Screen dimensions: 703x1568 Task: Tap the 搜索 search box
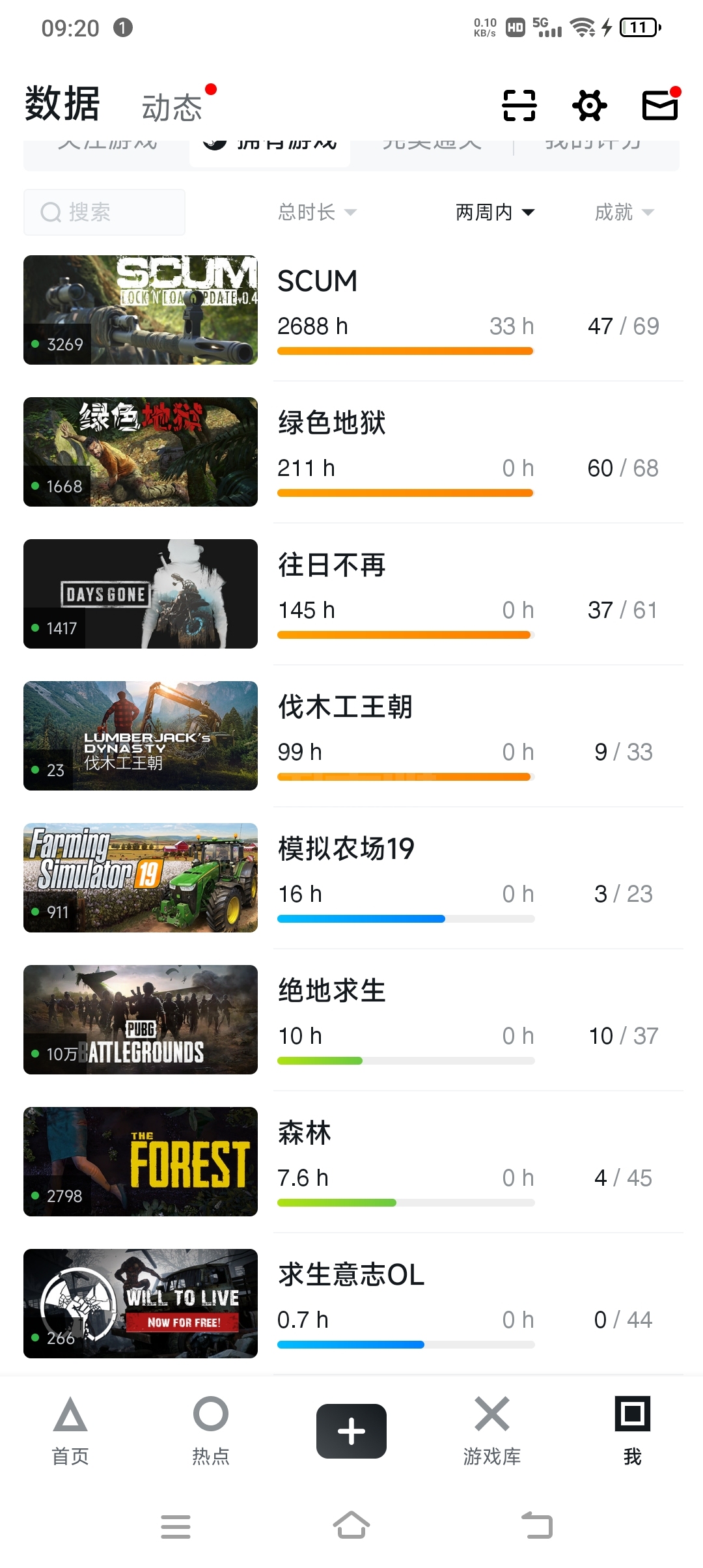pyautogui.click(x=104, y=212)
